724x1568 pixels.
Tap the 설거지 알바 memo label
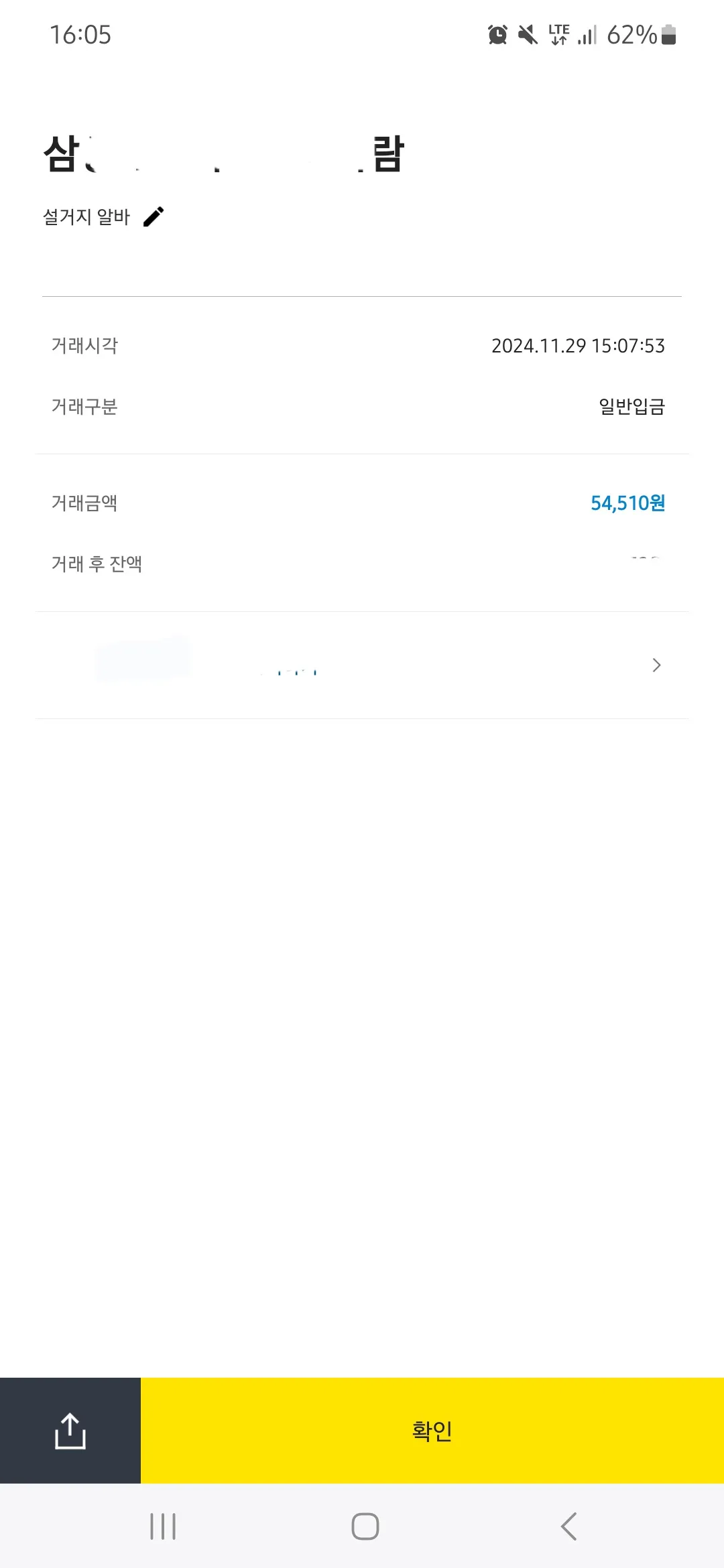(87, 216)
